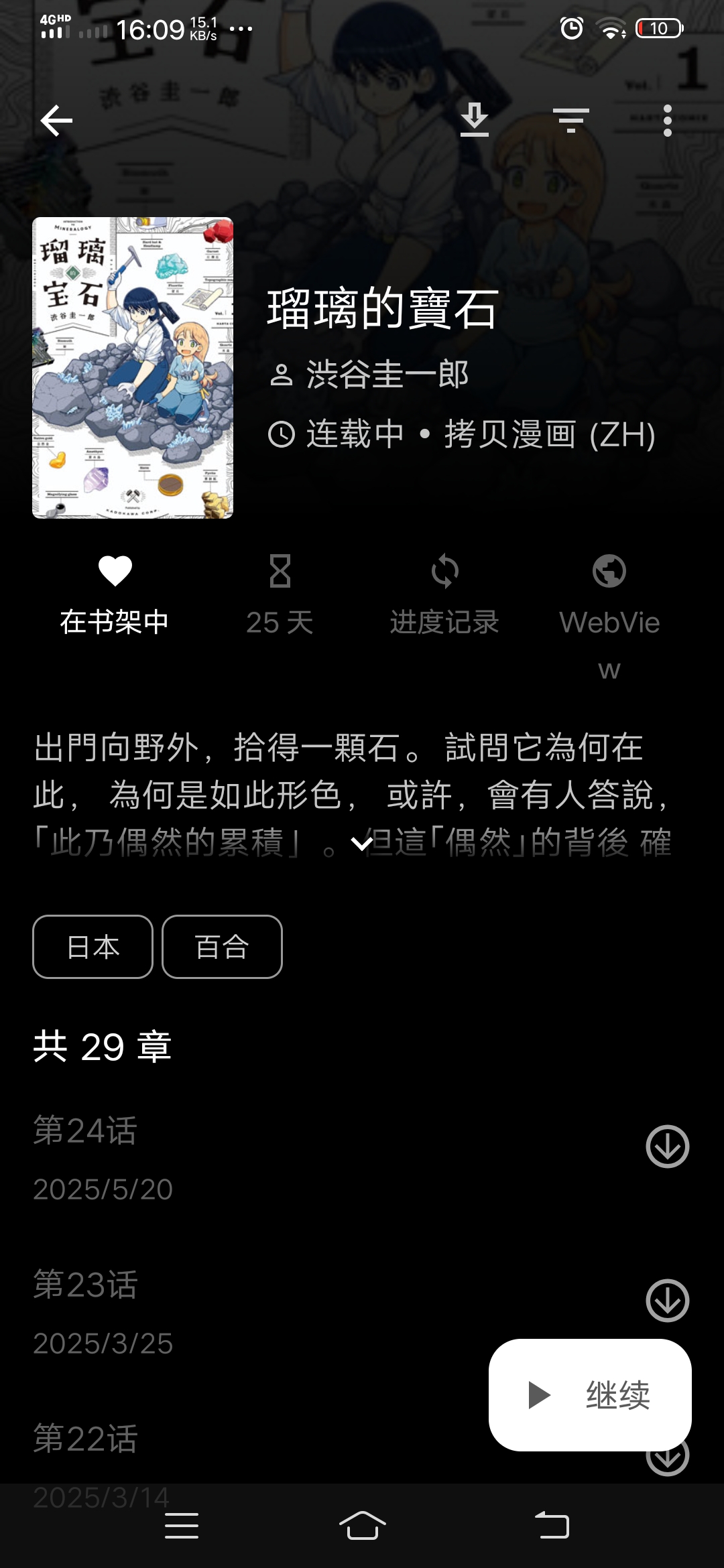Select the 日本 tag chip
This screenshot has height=1568, width=724.
click(93, 947)
